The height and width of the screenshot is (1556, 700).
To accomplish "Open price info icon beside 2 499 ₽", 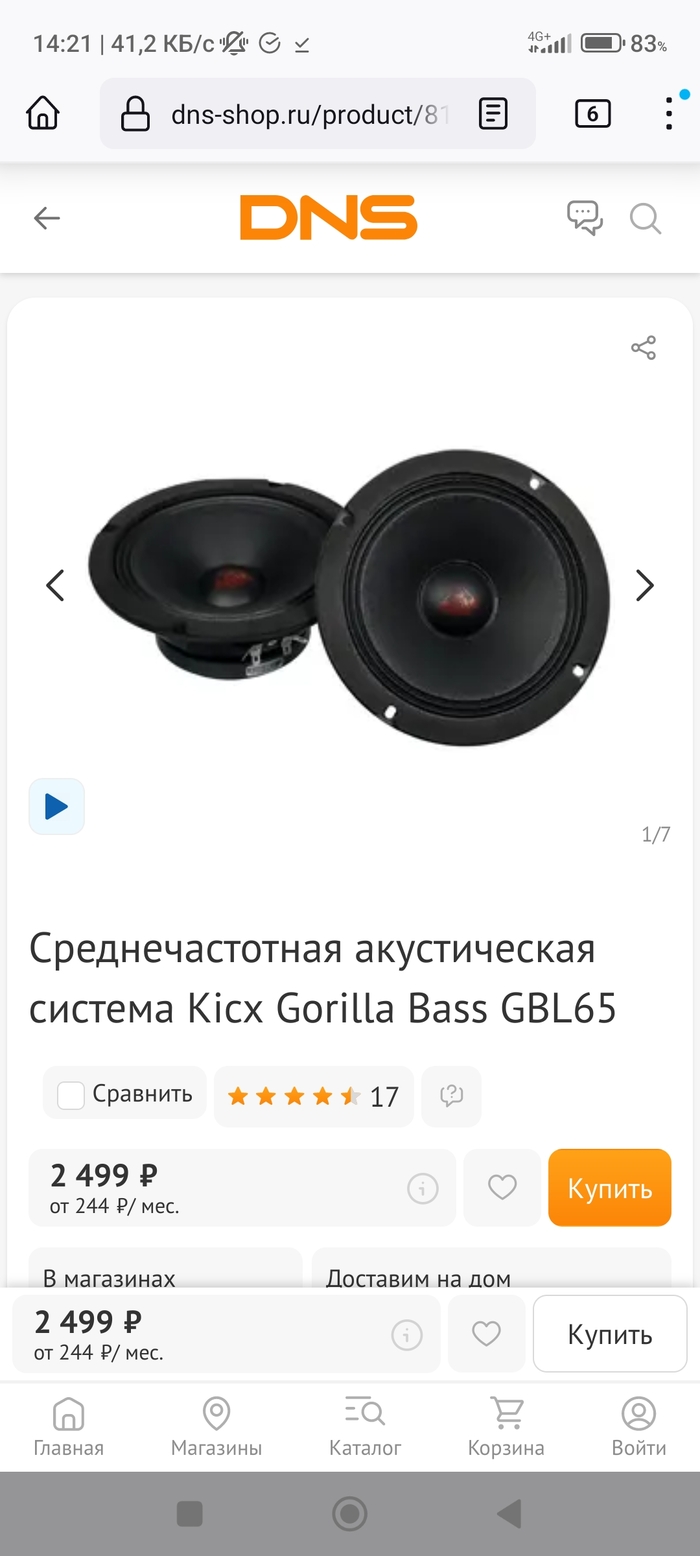I will [423, 1188].
